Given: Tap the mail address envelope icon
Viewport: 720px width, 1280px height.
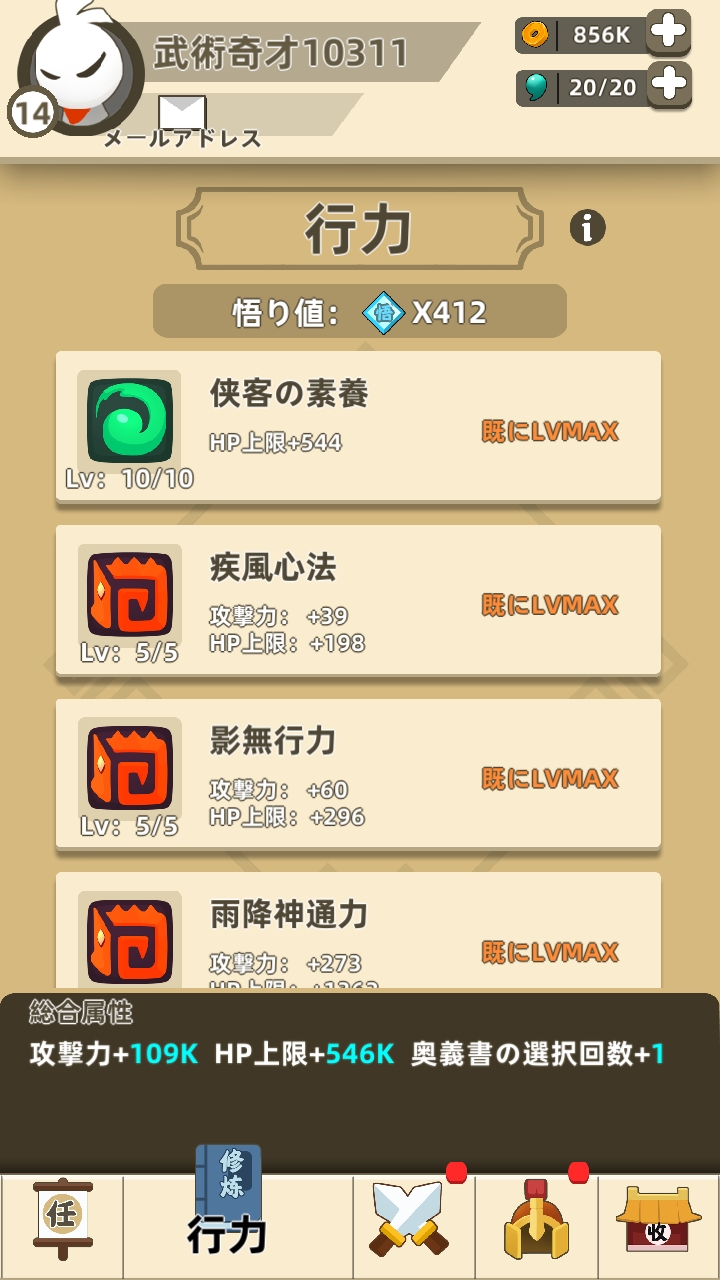Looking at the screenshot, I should [x=182, y=112].
